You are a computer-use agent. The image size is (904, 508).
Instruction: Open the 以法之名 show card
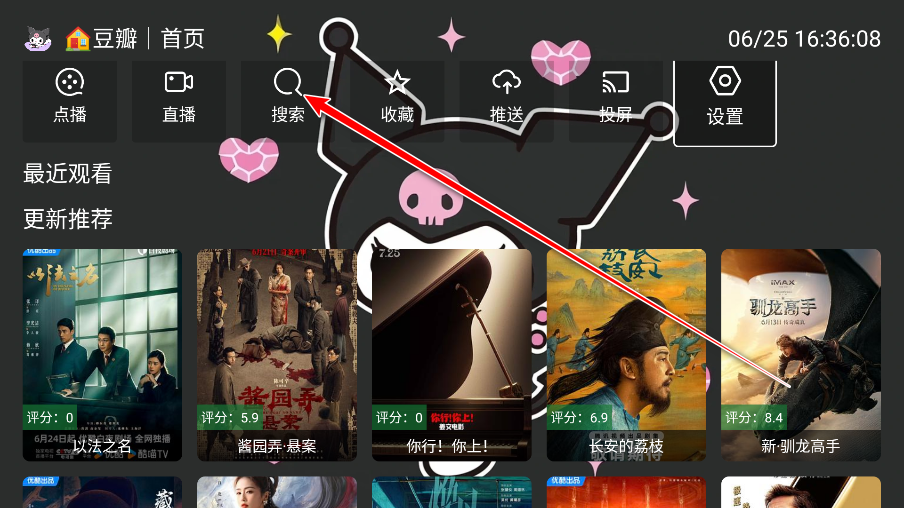click(x=102, y=355)
